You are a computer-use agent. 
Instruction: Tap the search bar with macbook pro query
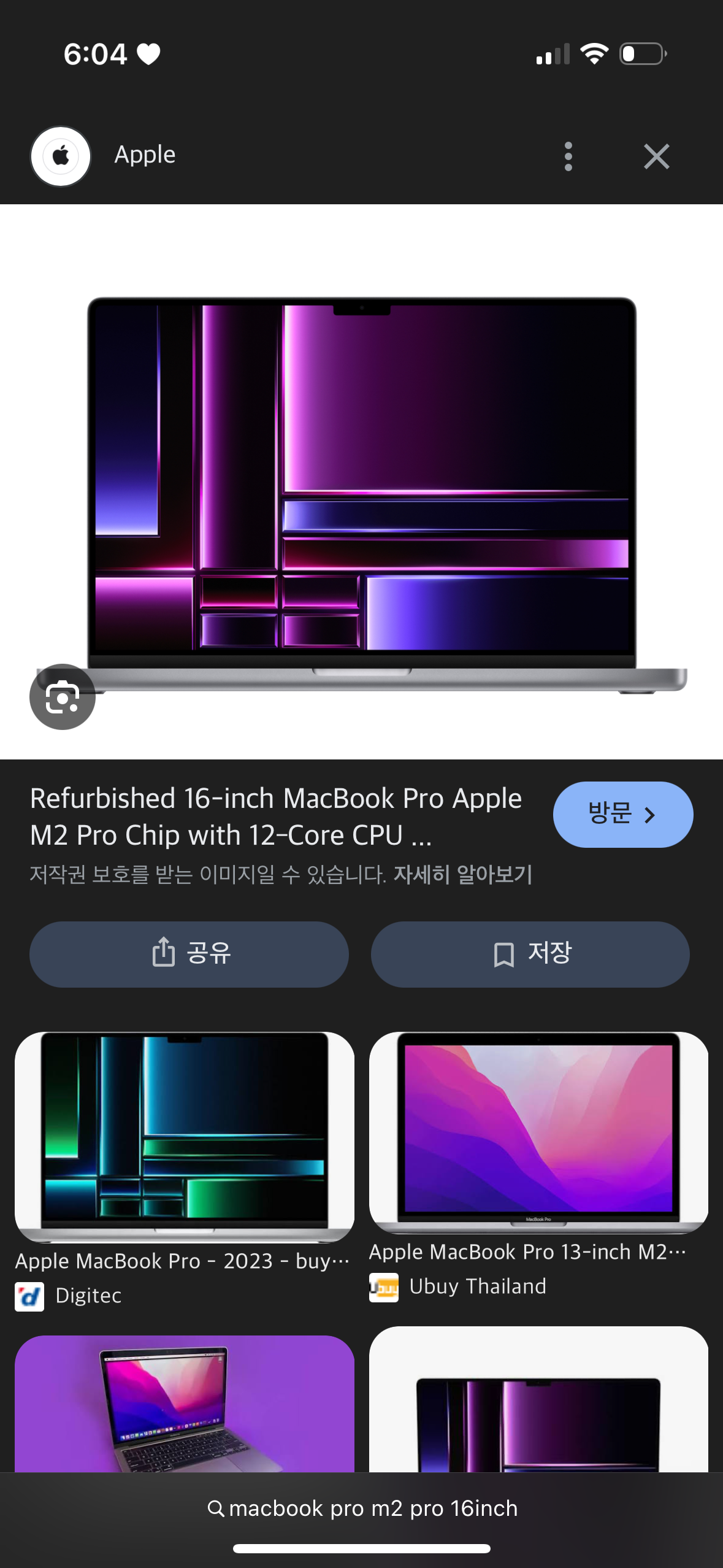pos(362,1508)
